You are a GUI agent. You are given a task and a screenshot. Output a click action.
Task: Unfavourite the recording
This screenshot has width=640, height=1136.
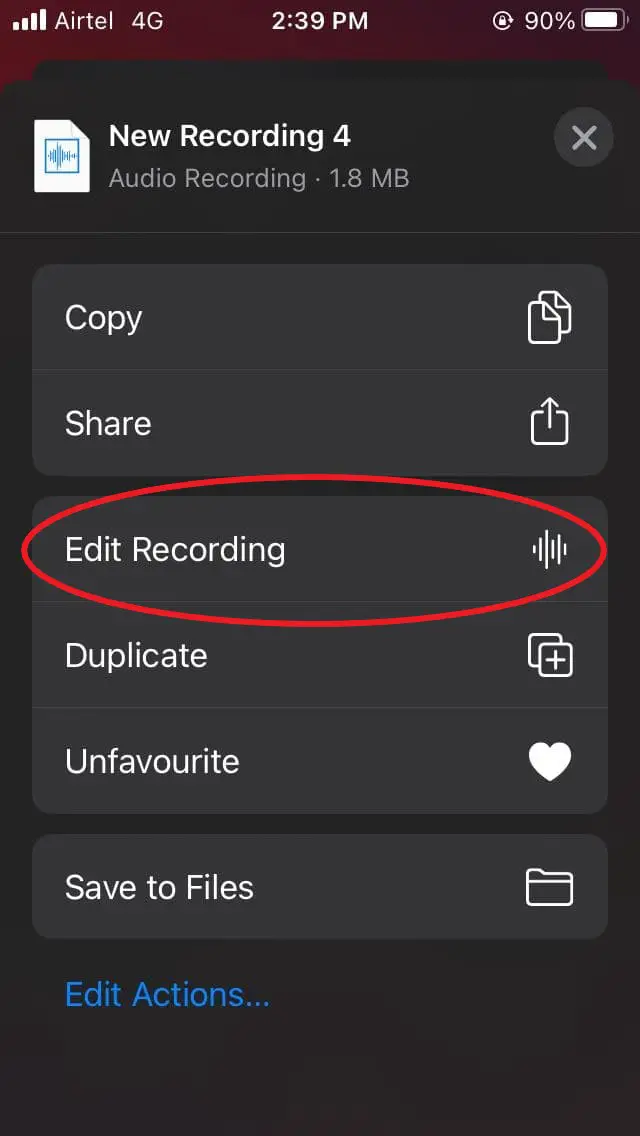319,762
